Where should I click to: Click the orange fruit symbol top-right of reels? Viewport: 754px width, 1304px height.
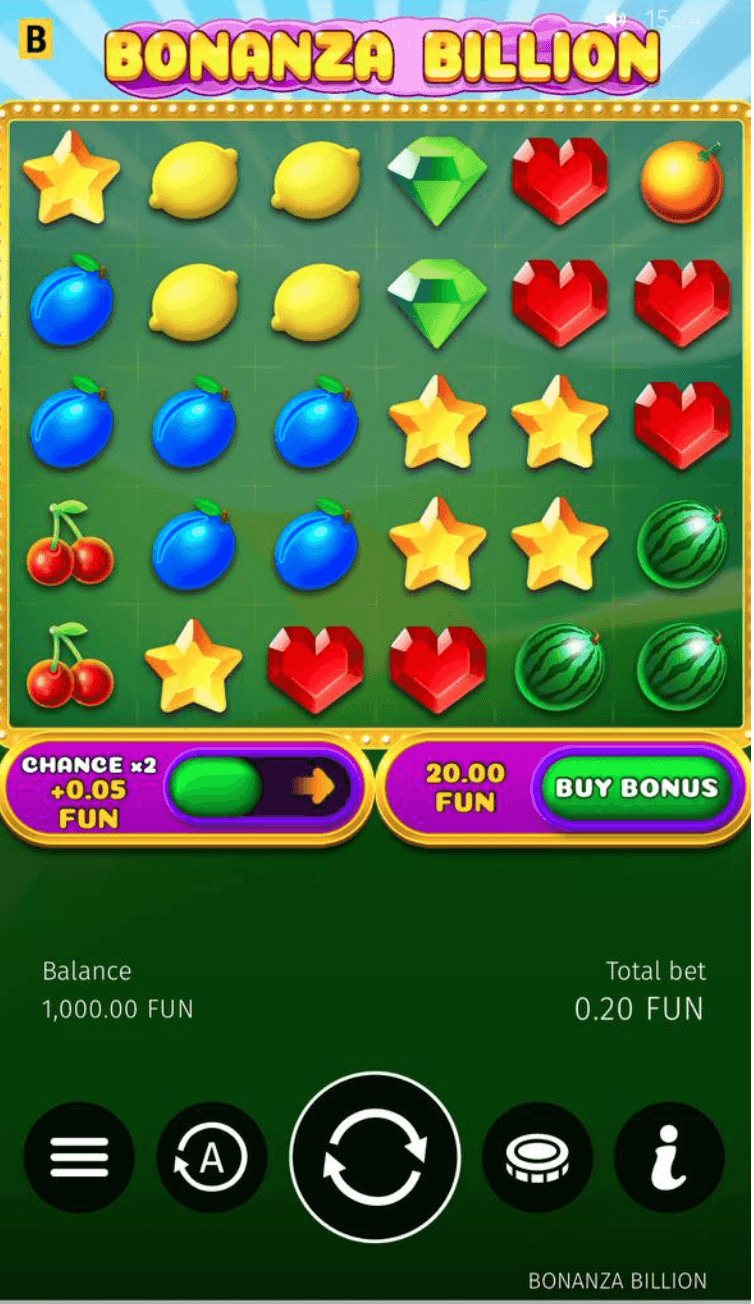[x=681, y=183]
